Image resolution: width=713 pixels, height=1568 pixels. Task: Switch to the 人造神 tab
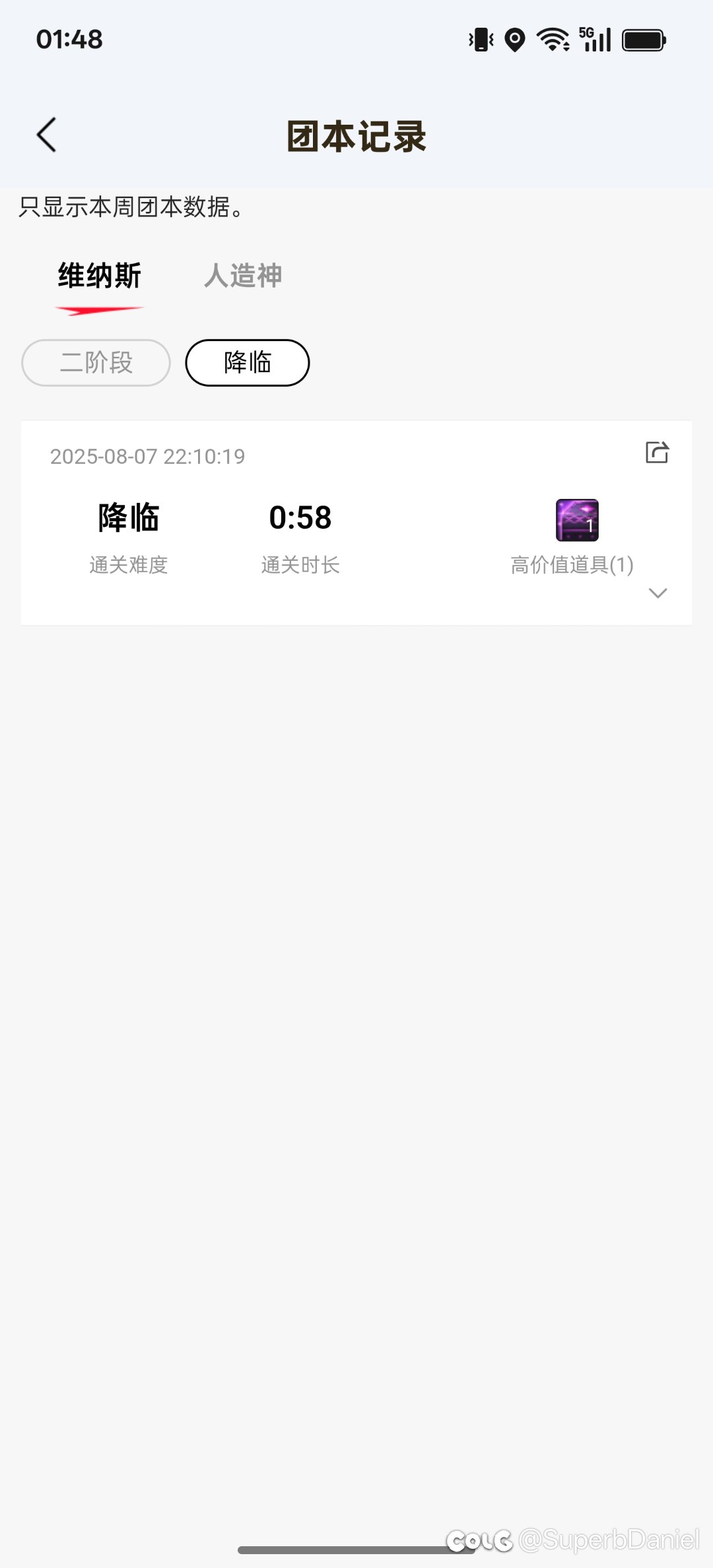pyautogui.click(x=243, y=276)
